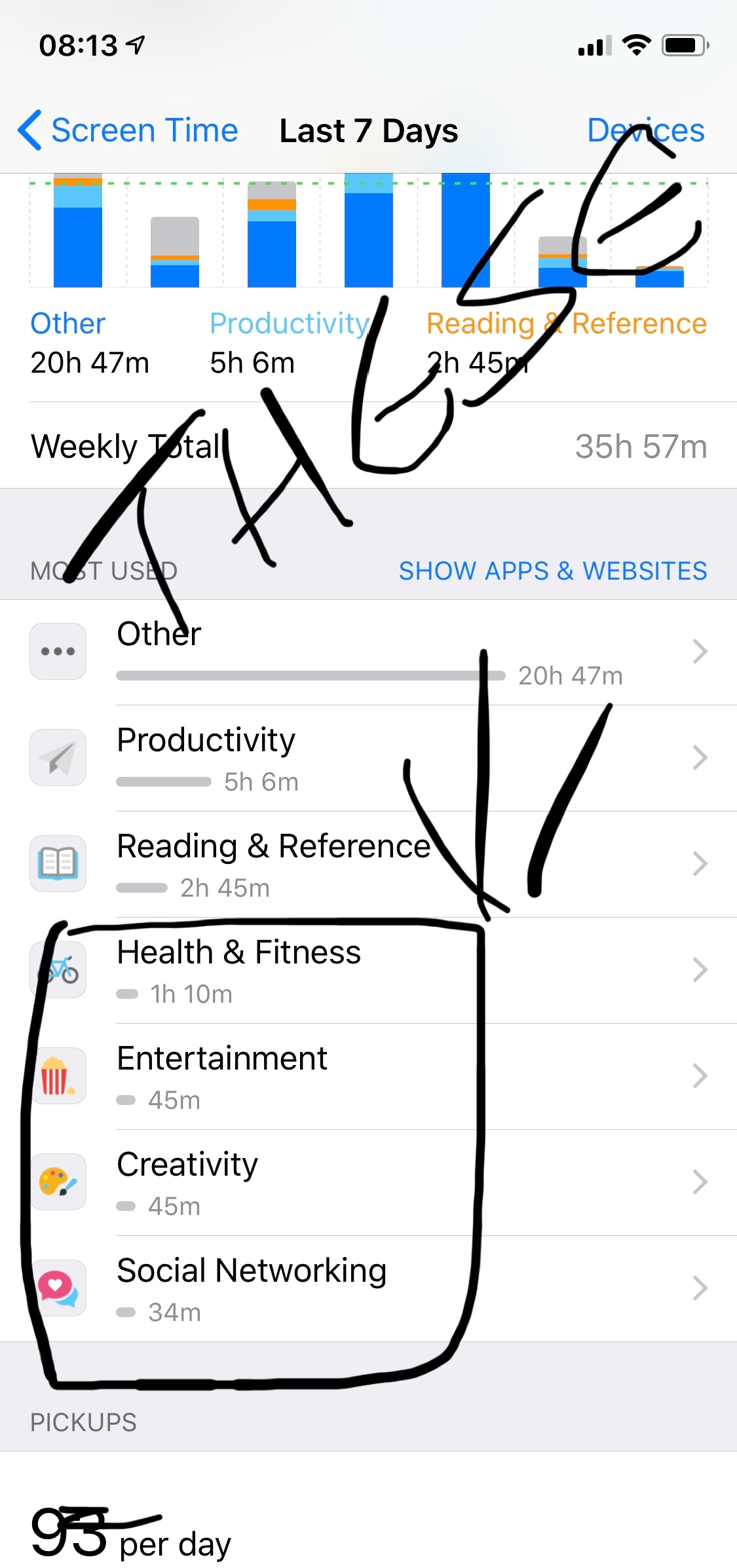737x1568 pixels.
Task: Expand the Reading & Reference row chevron
Action: (700, 865)
